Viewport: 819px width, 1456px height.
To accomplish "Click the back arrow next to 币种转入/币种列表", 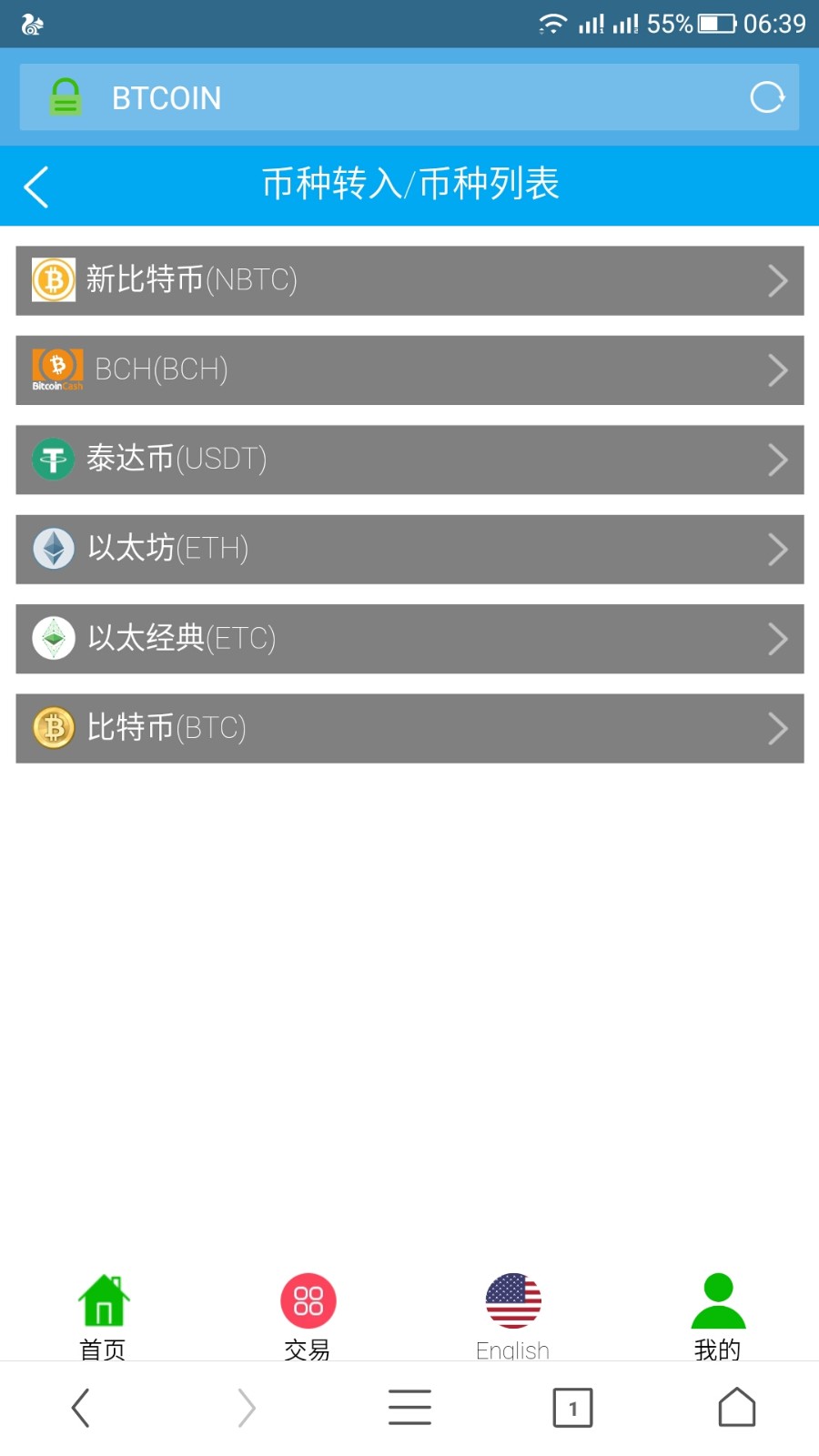I will point(35,186).
